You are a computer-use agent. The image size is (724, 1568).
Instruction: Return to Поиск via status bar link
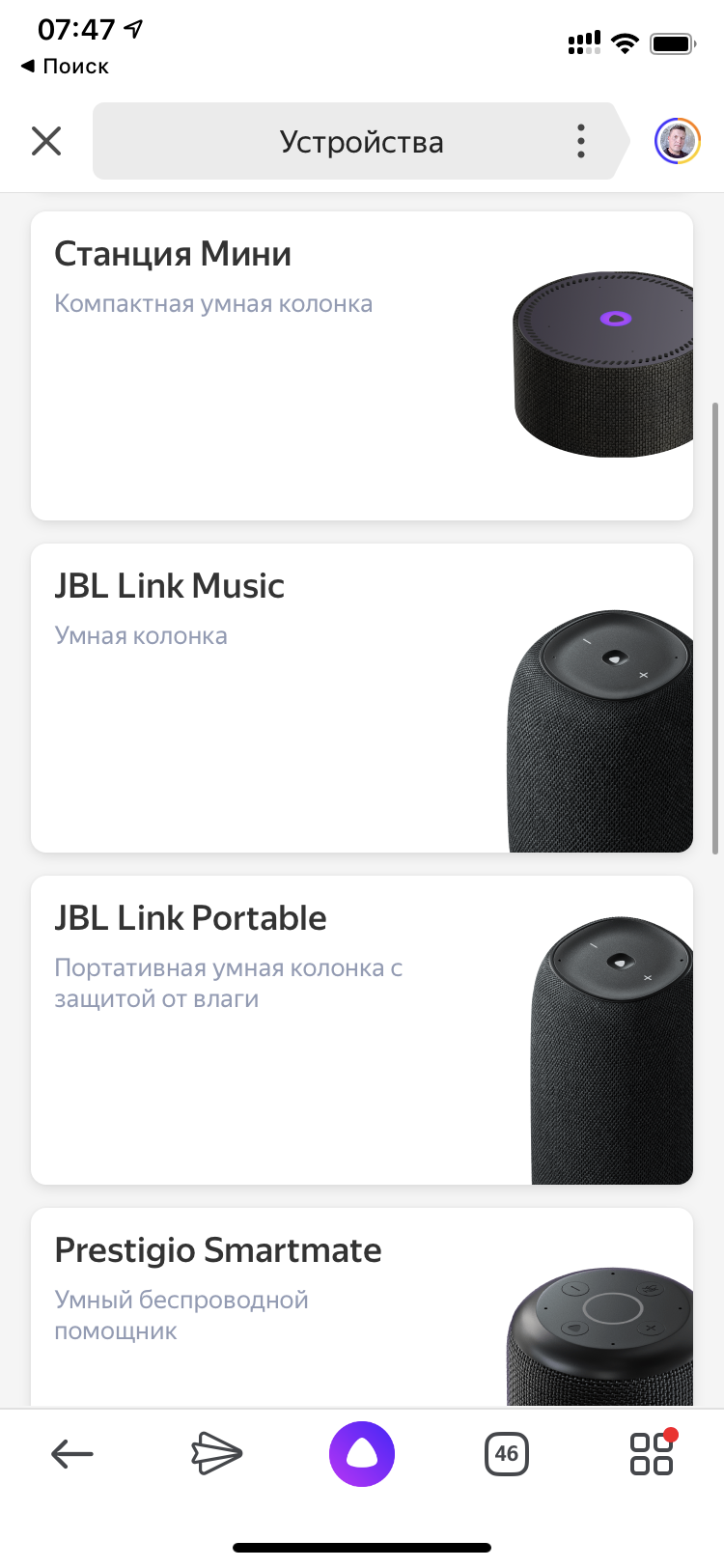65,66
